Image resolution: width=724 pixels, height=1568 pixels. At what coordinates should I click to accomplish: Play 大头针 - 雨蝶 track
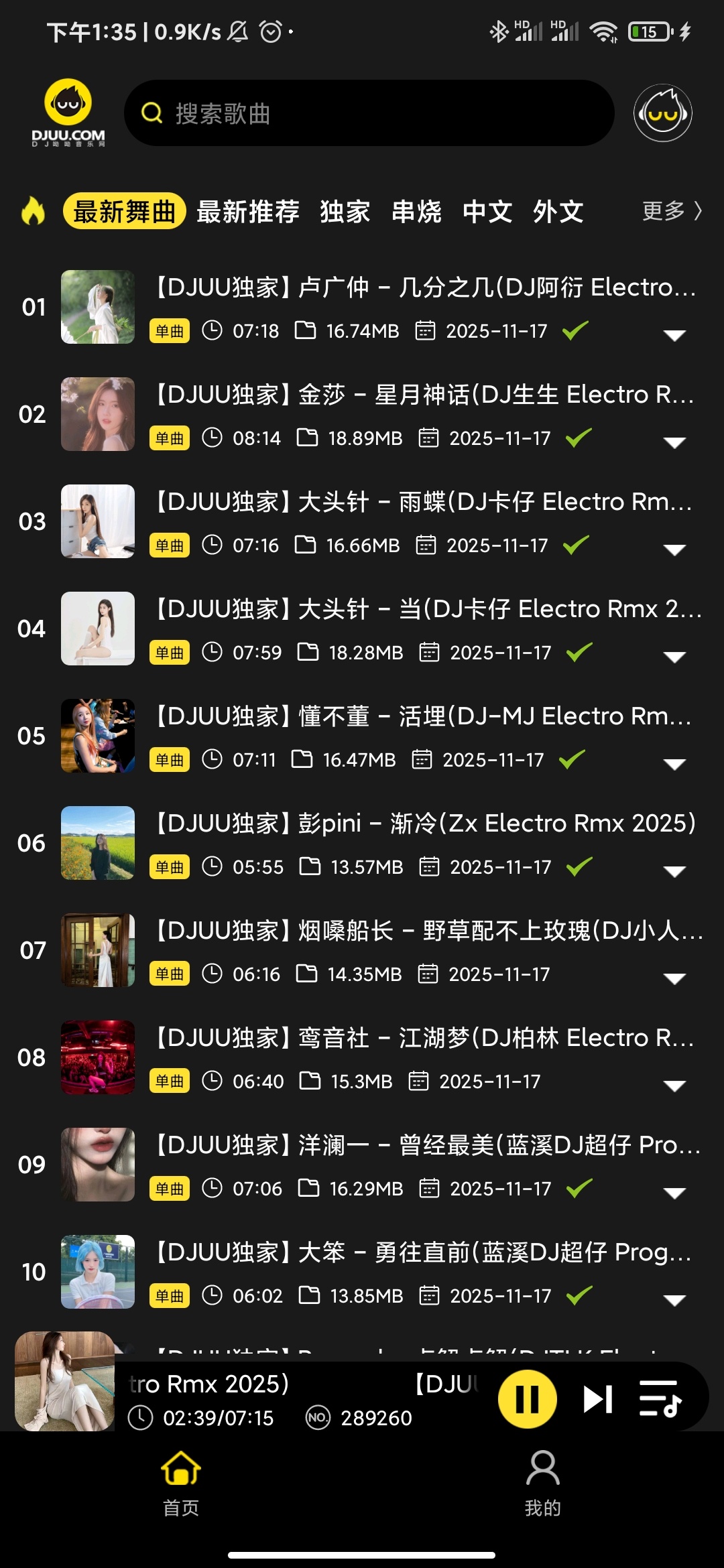pos(422,502)
